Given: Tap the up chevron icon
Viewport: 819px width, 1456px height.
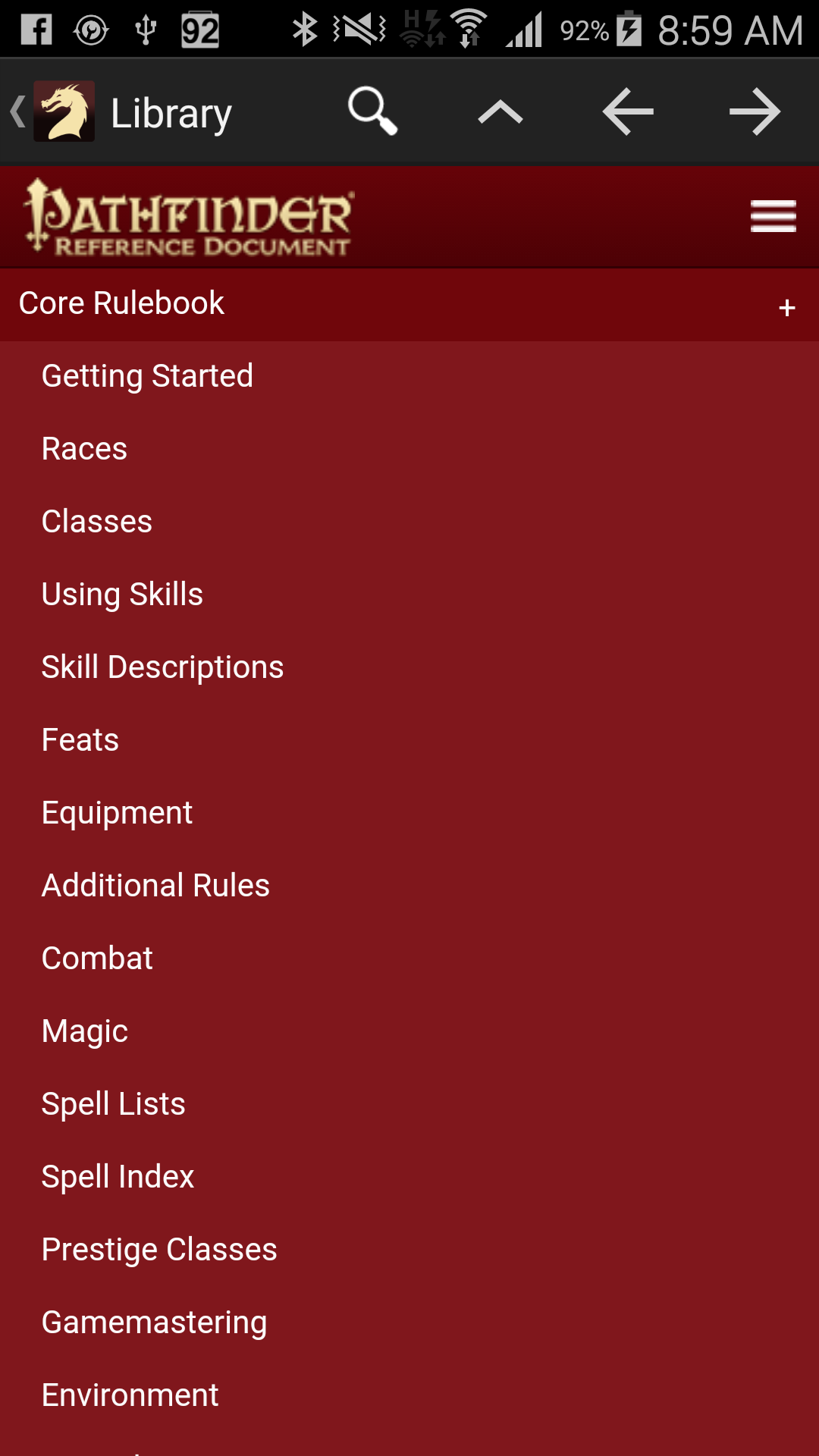Looking at the screenshot, I should pyautogui.click(x=500, y=112).
